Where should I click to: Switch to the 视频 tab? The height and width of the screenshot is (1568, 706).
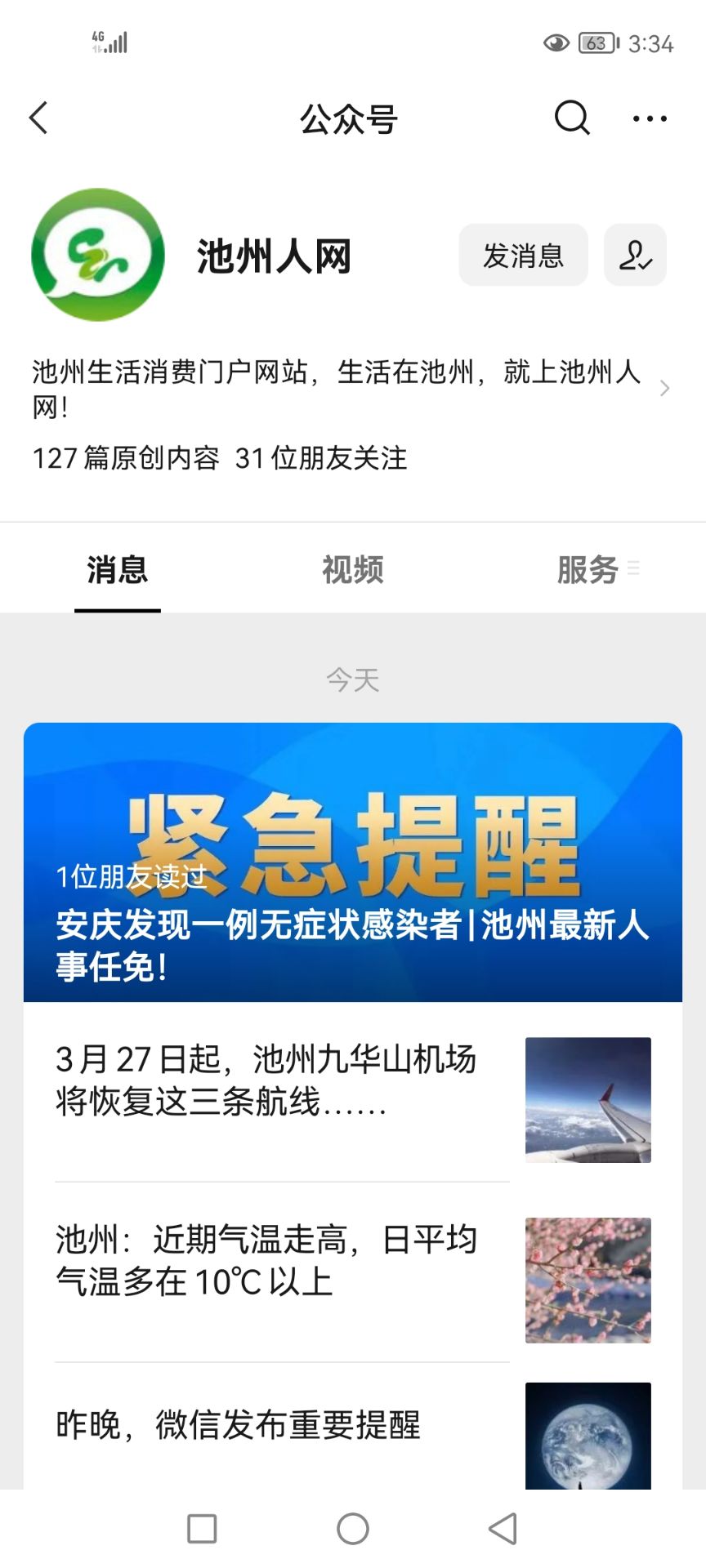(x=352, y=570)
